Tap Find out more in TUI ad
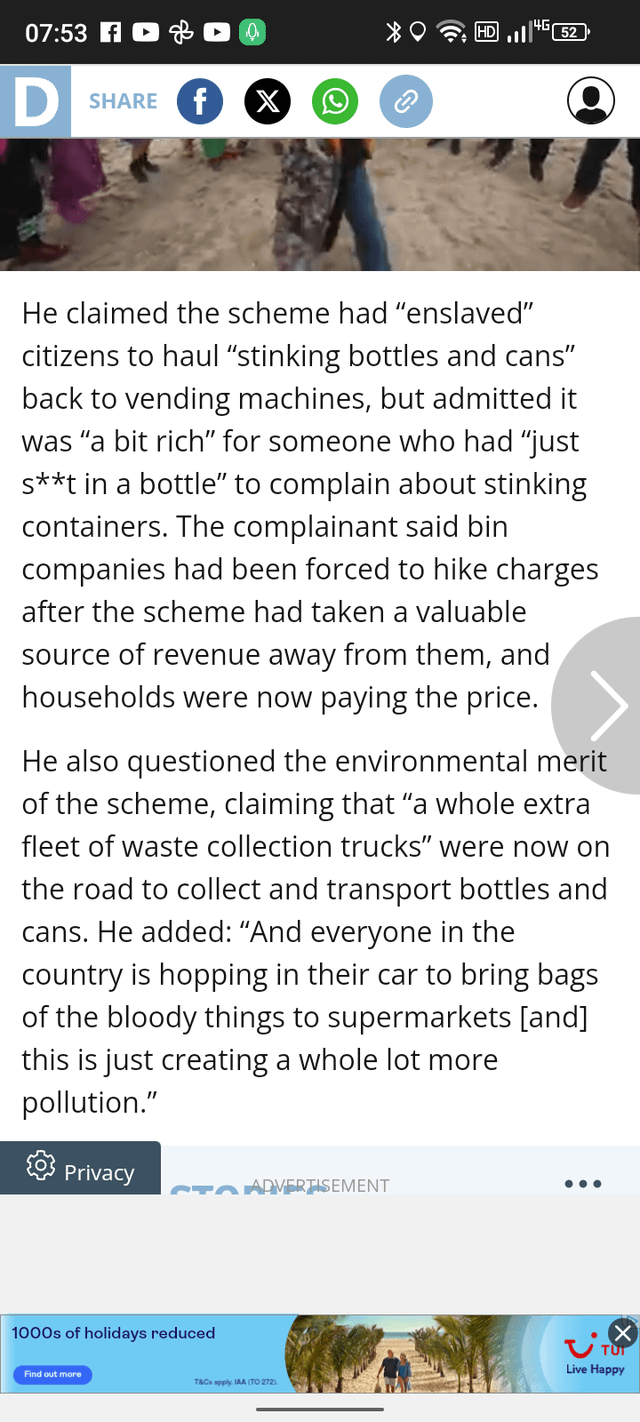 (53, 1374)
